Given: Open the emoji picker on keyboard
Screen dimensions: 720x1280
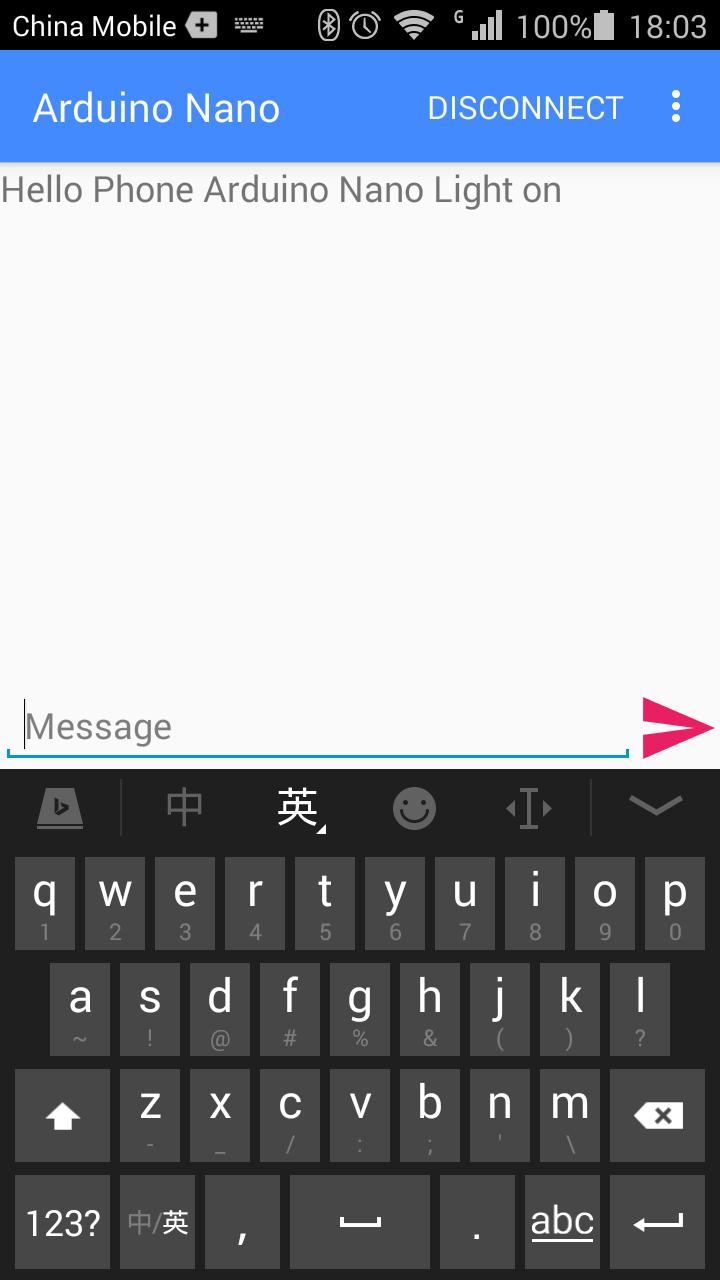Looking at the screenshot, I should point(414,808).
